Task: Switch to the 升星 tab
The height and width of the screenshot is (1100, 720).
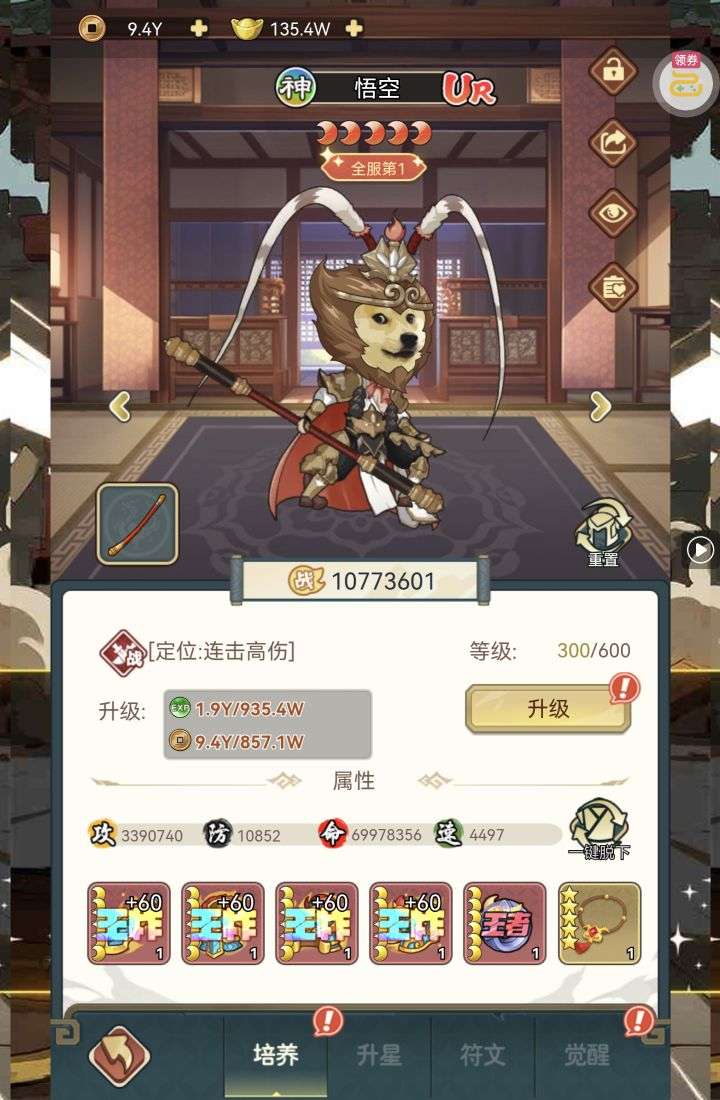Action: 379,1055
